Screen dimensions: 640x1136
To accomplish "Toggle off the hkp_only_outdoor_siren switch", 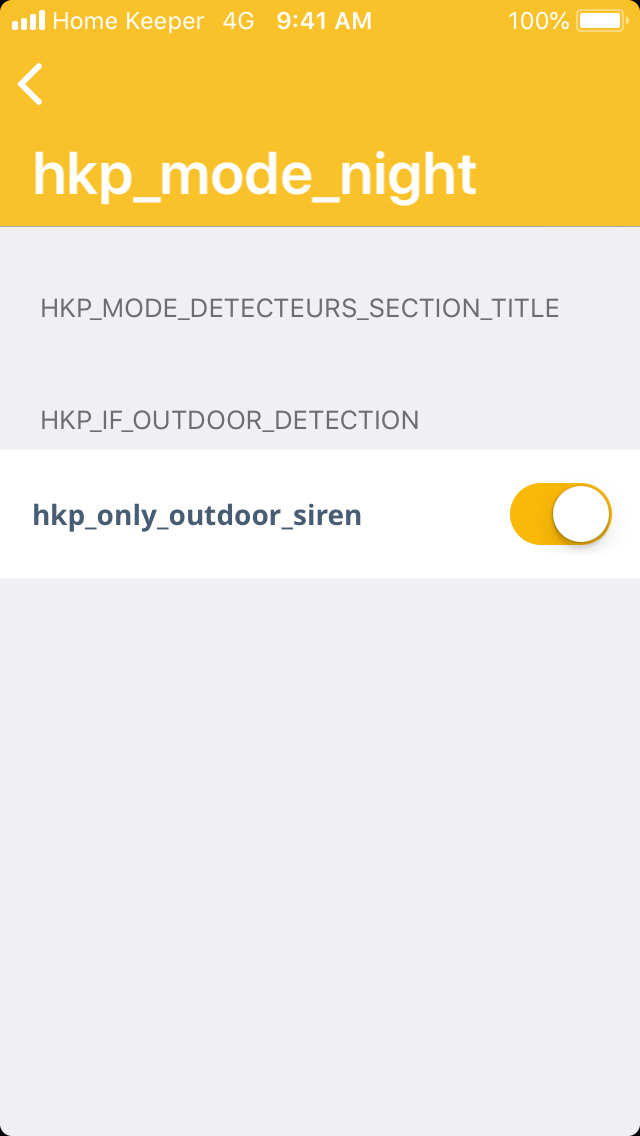I will 560,514.
